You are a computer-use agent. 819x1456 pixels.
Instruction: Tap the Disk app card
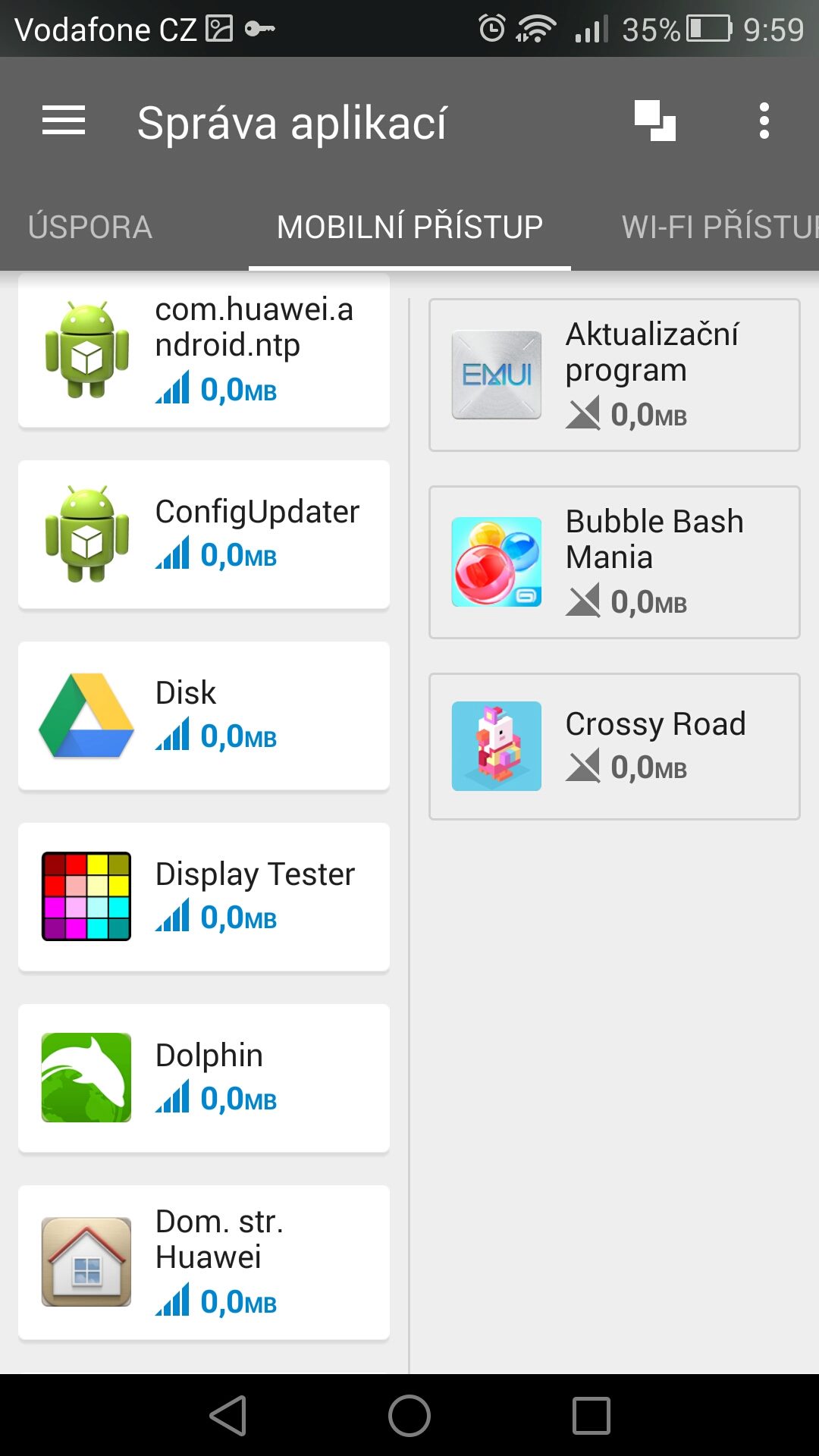pos(204,716)
